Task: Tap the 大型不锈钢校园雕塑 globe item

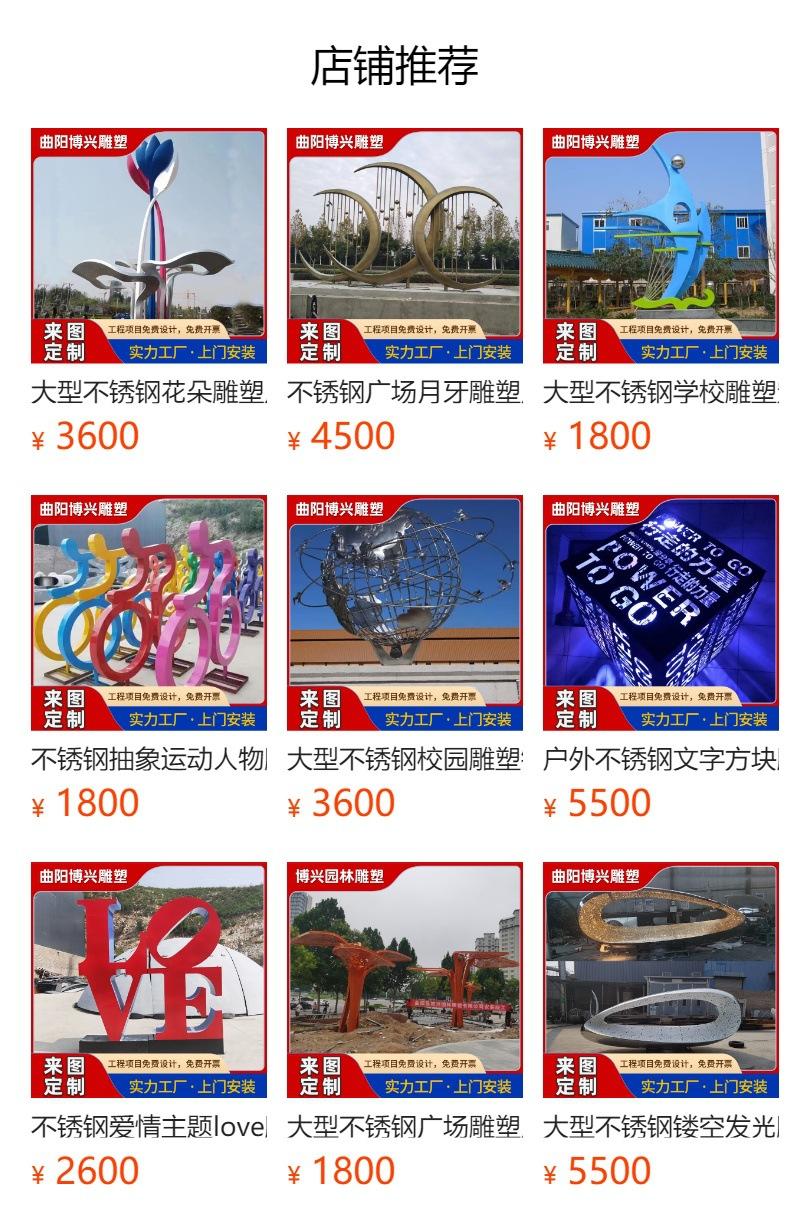Action: click(x=405, y=613)
